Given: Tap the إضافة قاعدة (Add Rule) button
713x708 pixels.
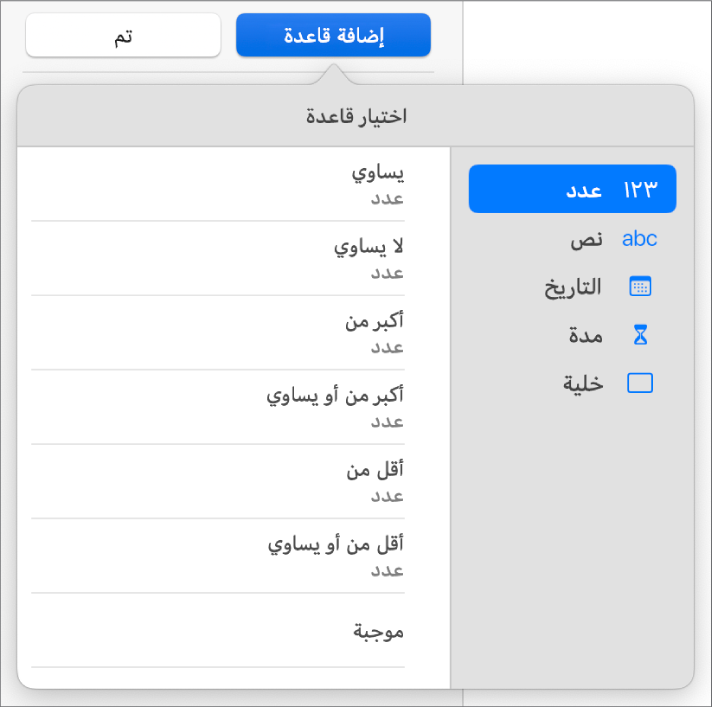Looking at the screenshot, I should (x=333, y=36).
